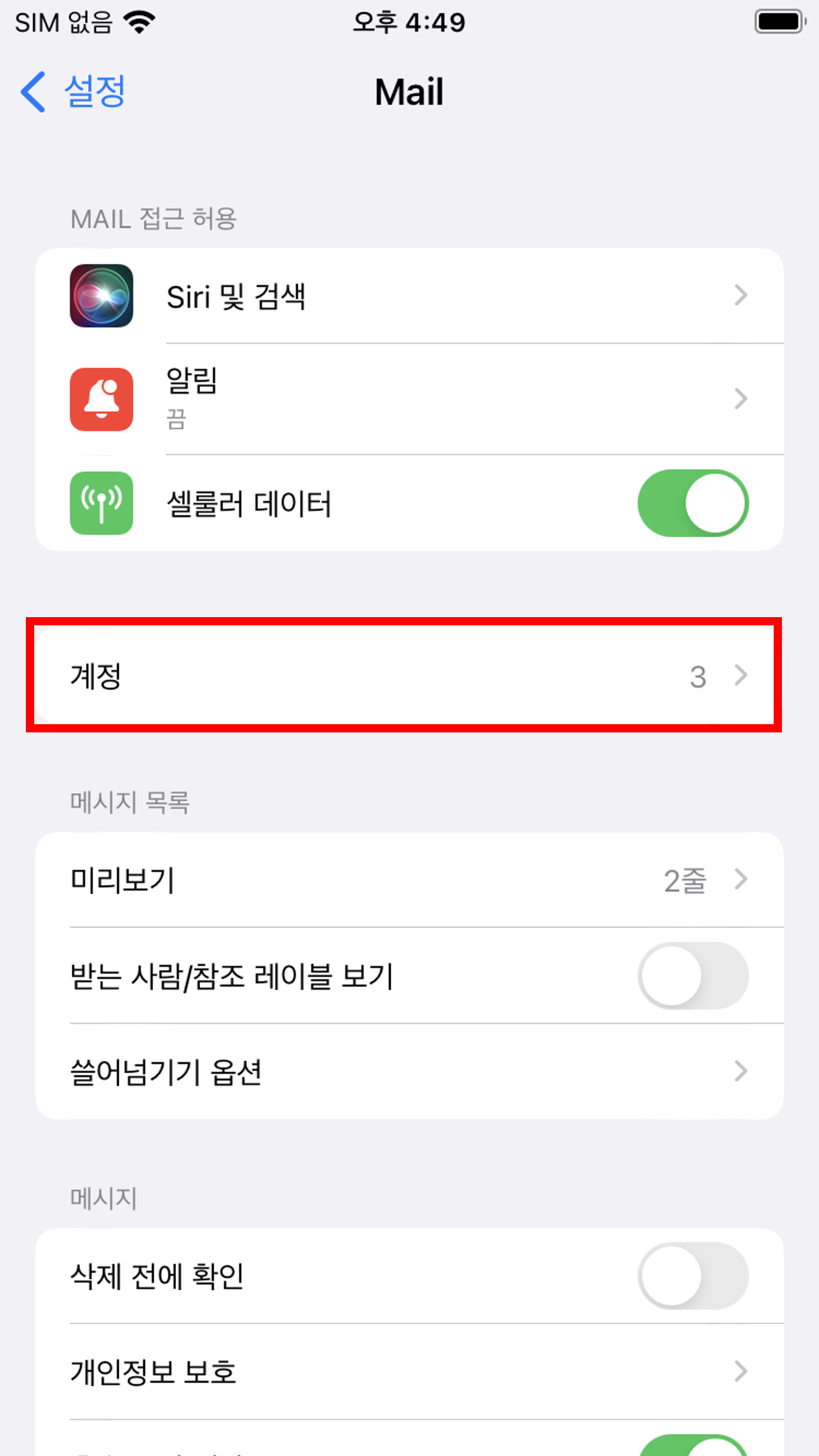Viewport: 819px width, 1456px height.
Task: Turn off 셀룰러 데이터 switch
Action: [x=693, y=504]
